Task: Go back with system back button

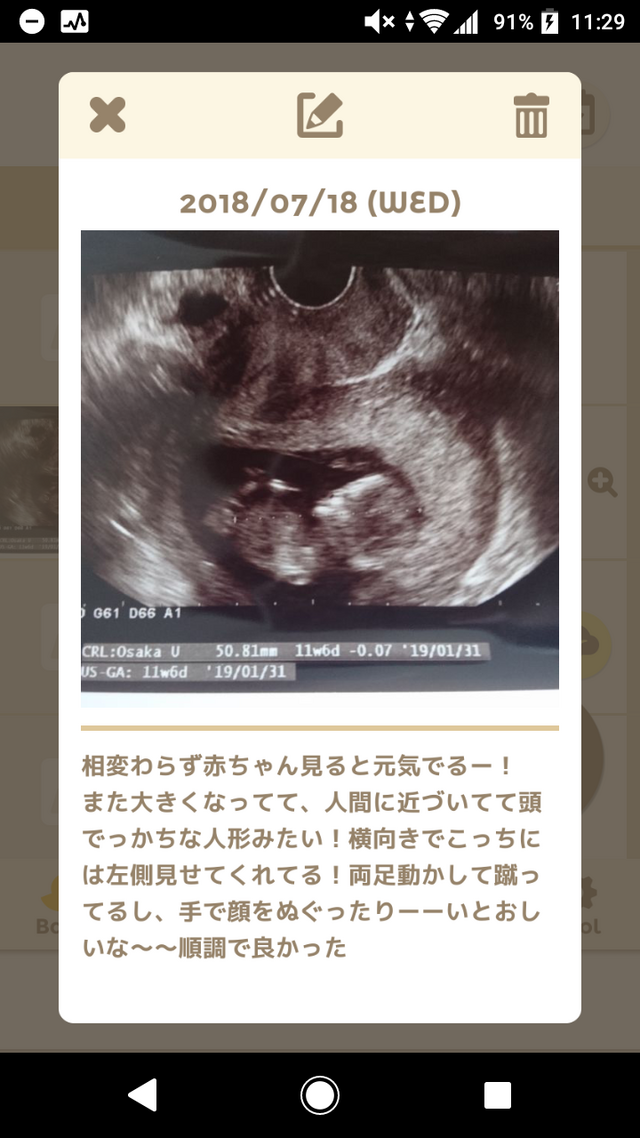Action: click(142, 1095)
